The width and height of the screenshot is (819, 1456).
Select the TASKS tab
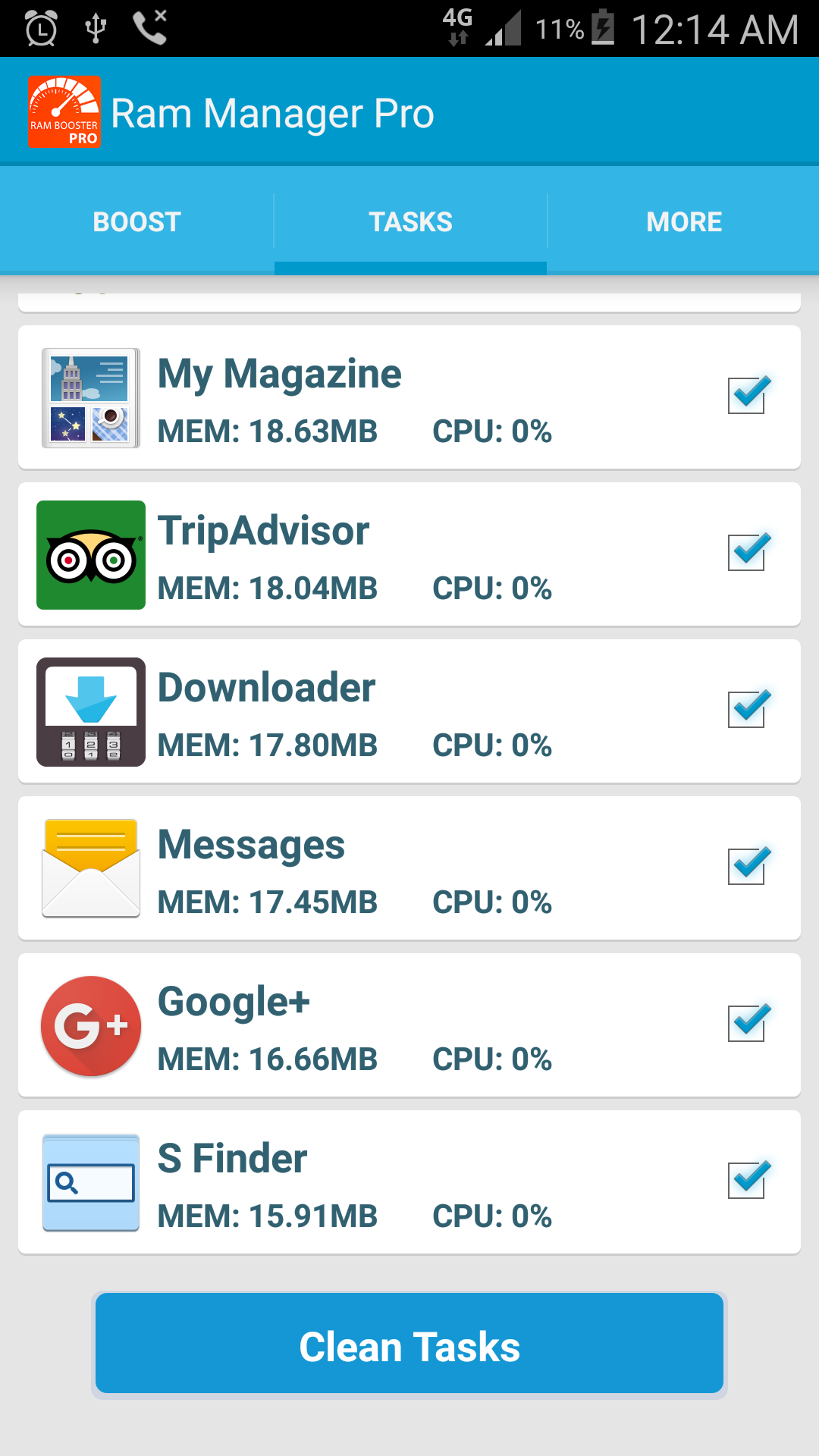(409, 221)
